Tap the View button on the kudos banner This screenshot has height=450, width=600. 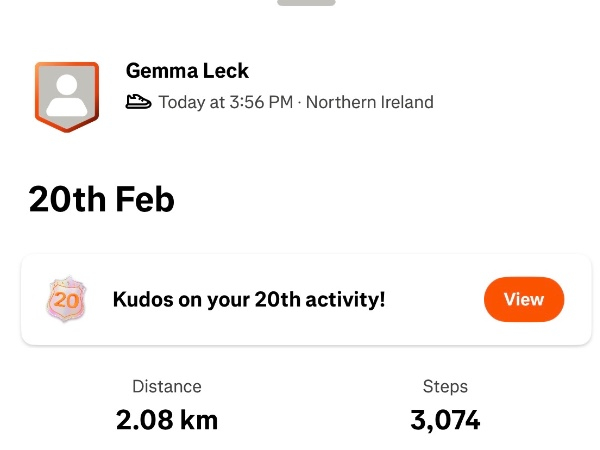523,299
